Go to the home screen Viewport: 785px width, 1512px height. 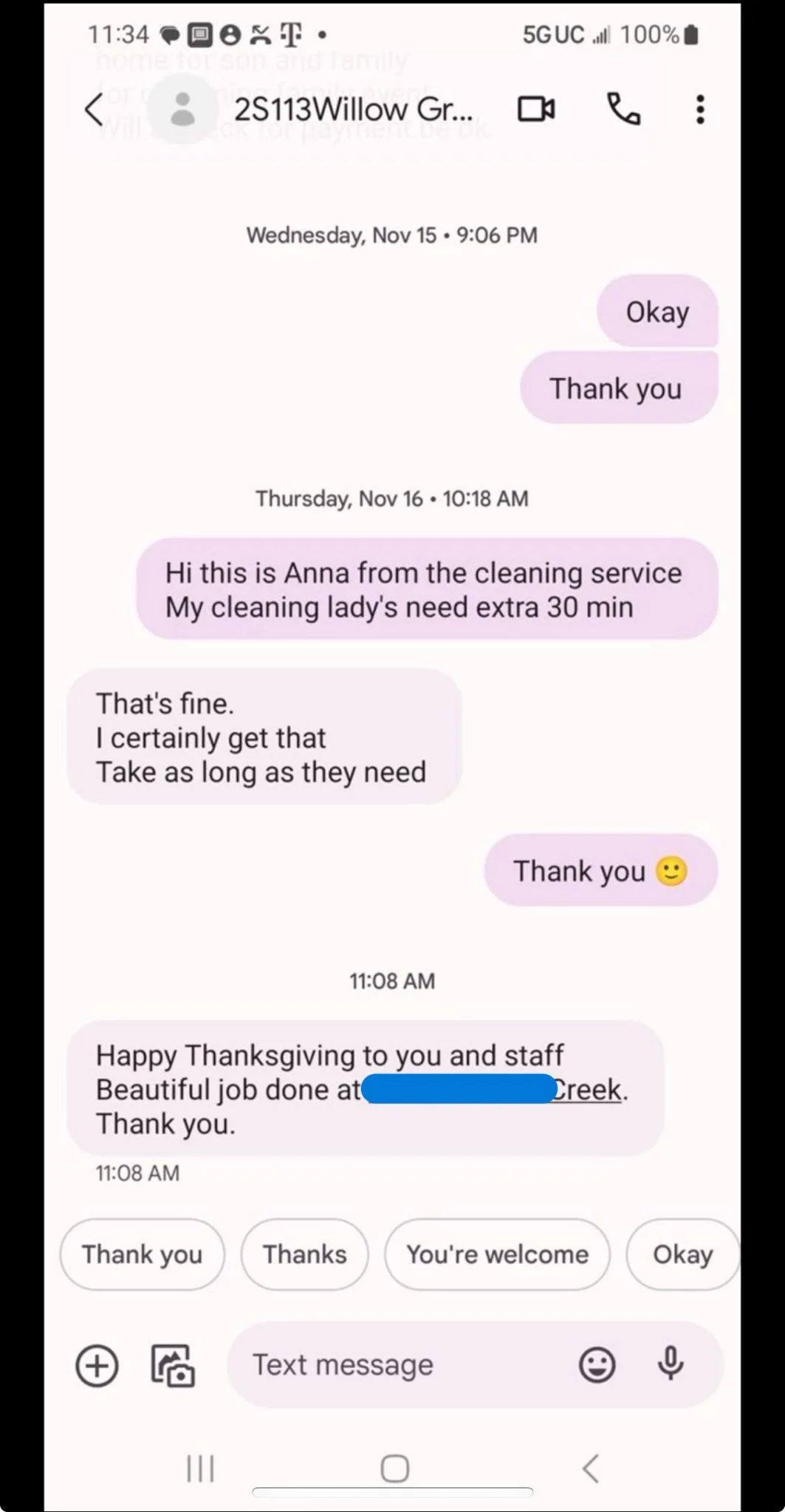(394, 1468)
